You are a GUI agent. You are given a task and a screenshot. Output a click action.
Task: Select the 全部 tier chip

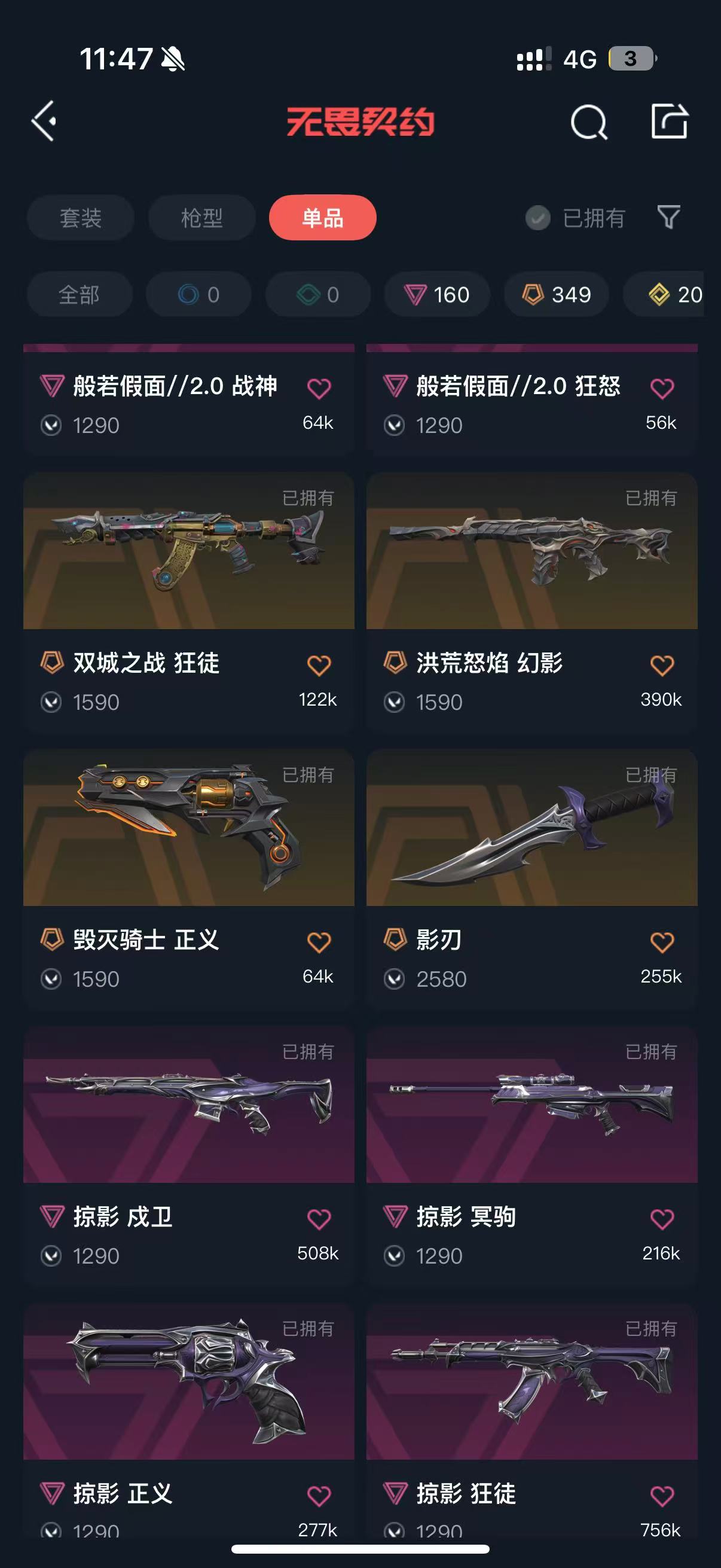tap(79, 295)
